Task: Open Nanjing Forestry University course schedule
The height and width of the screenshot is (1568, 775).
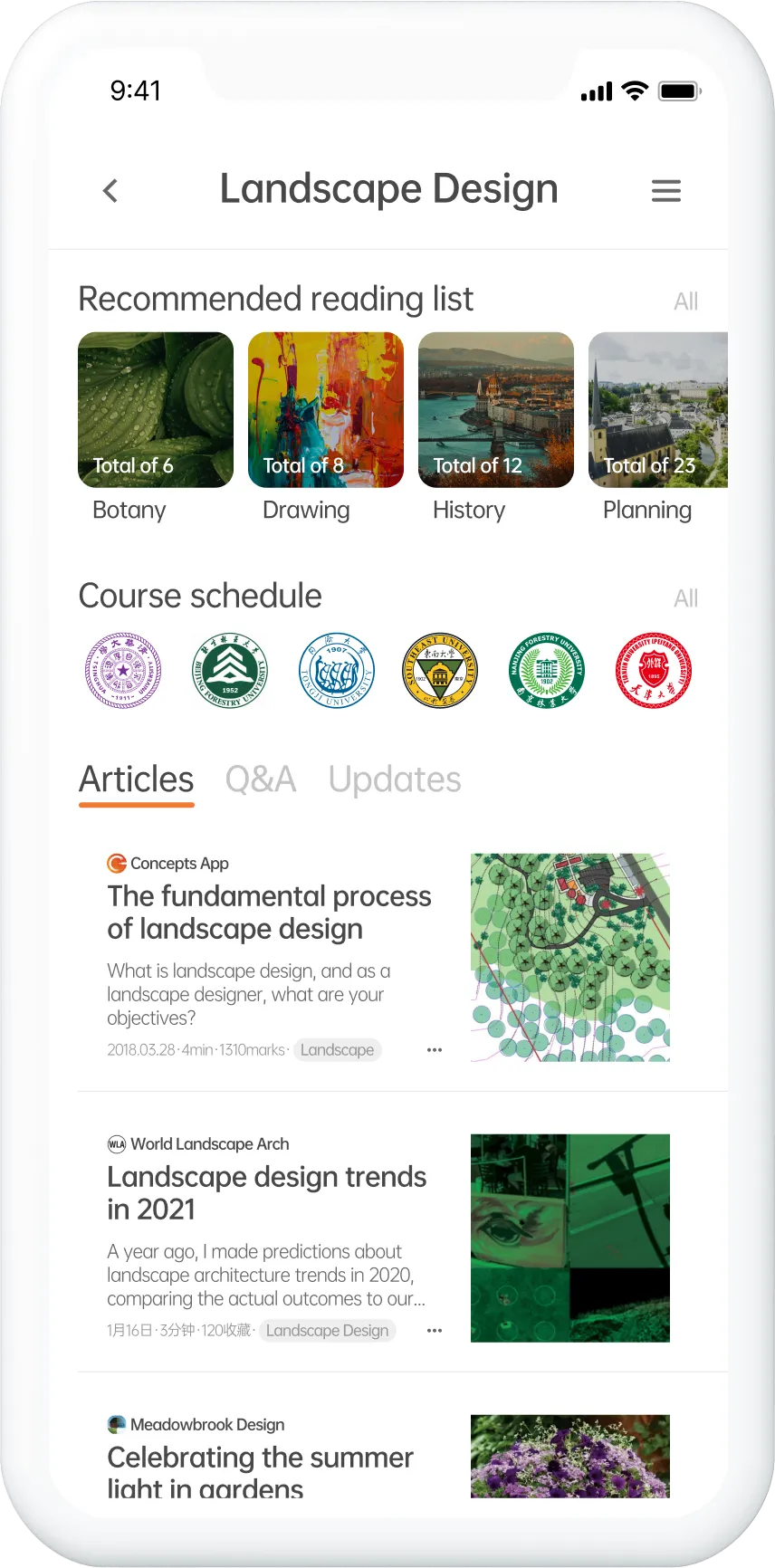Action: (x=546, y=671)
